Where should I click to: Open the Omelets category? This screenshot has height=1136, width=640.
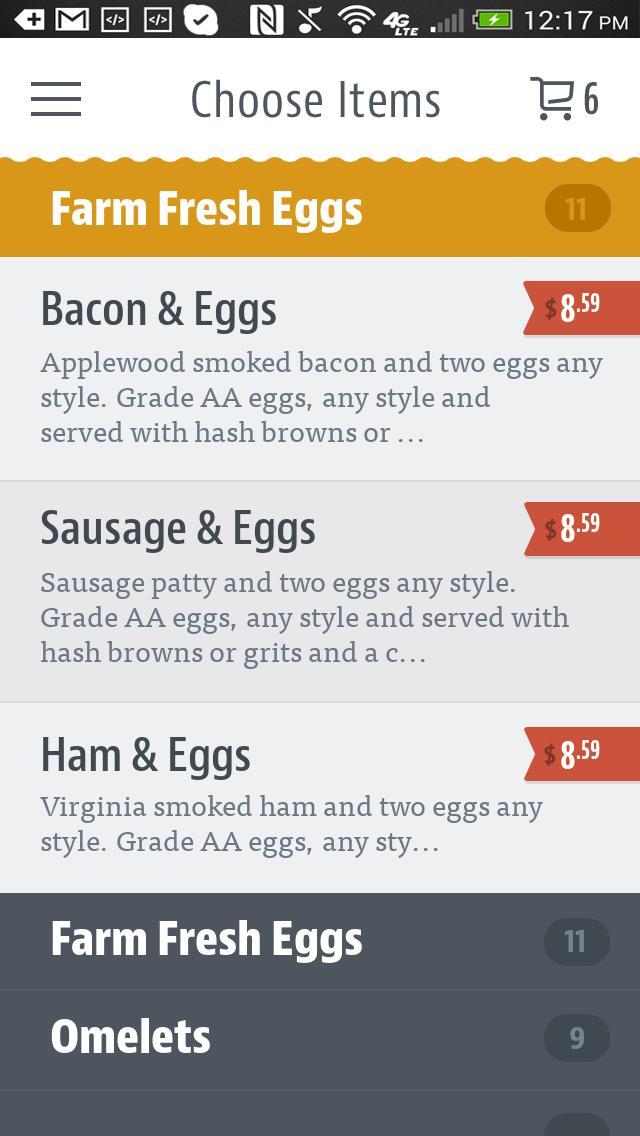coord(320,1038)
